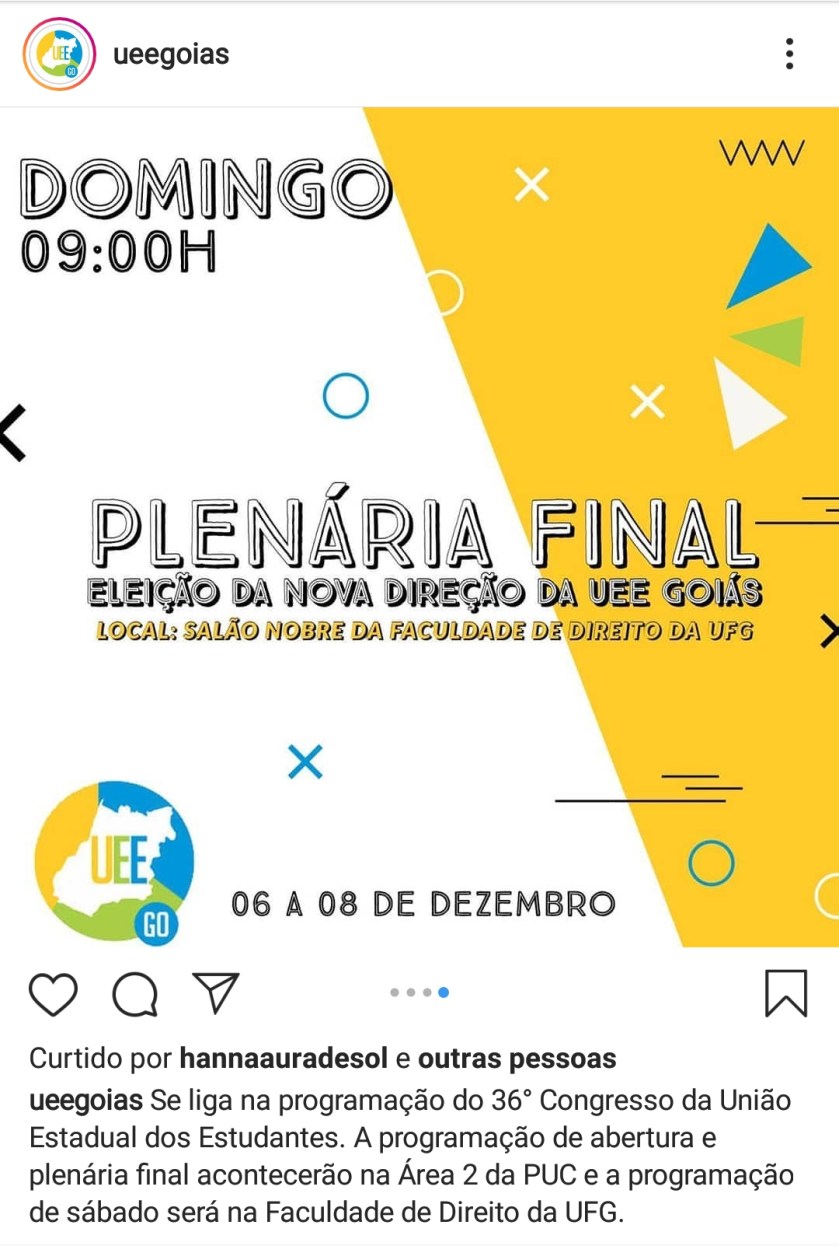Open ueegoias profile from caption
This screenshot has height=1246, width=839.
pyautogui.click(x=86, y=1101)
